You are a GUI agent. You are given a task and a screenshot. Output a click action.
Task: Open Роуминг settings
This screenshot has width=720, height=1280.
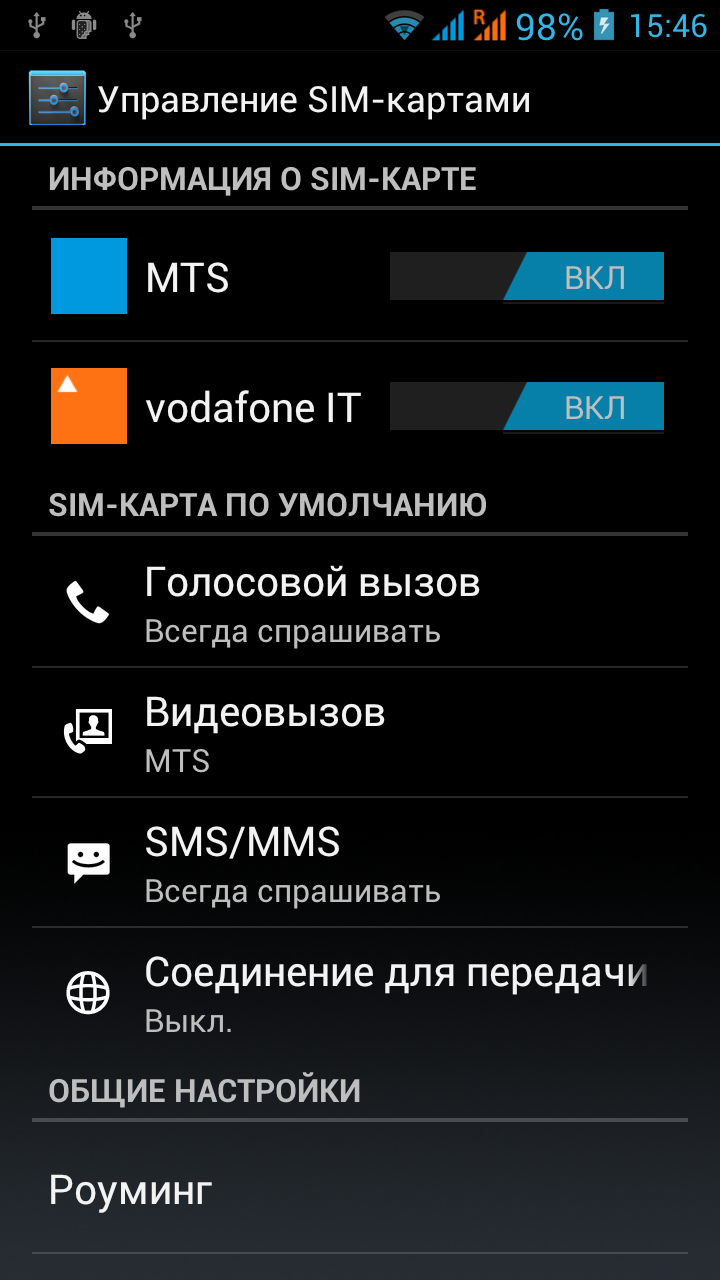pos(360,1190)
